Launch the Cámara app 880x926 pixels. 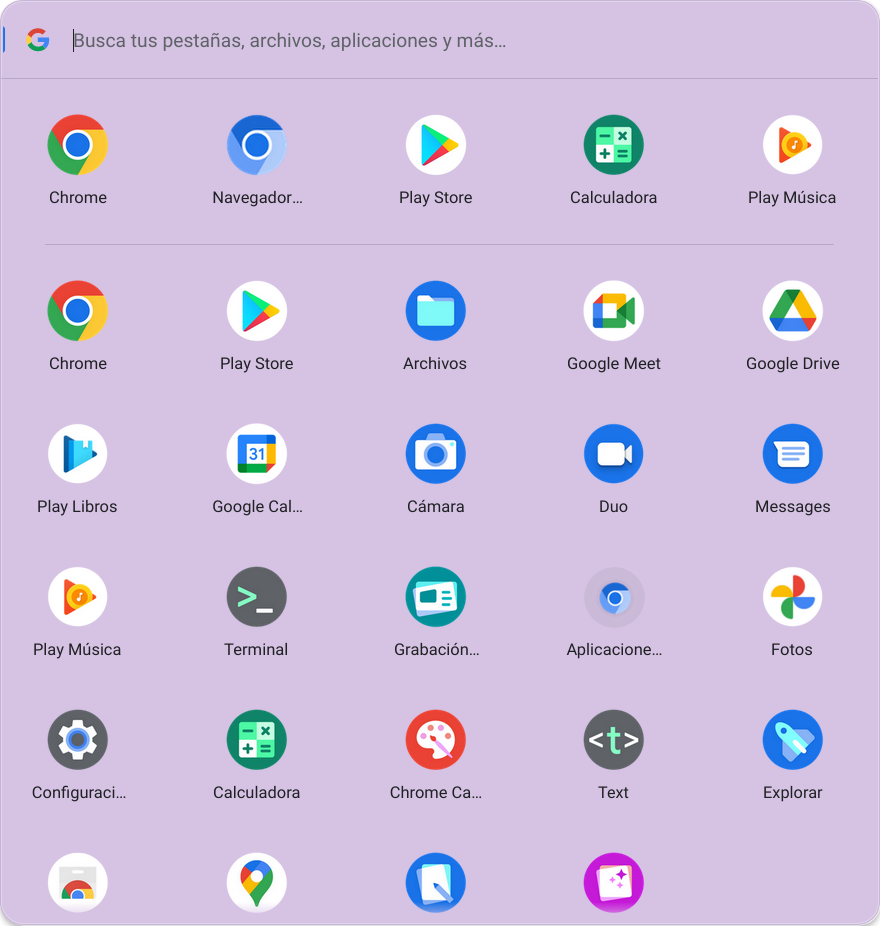click(x=435, y=454)
